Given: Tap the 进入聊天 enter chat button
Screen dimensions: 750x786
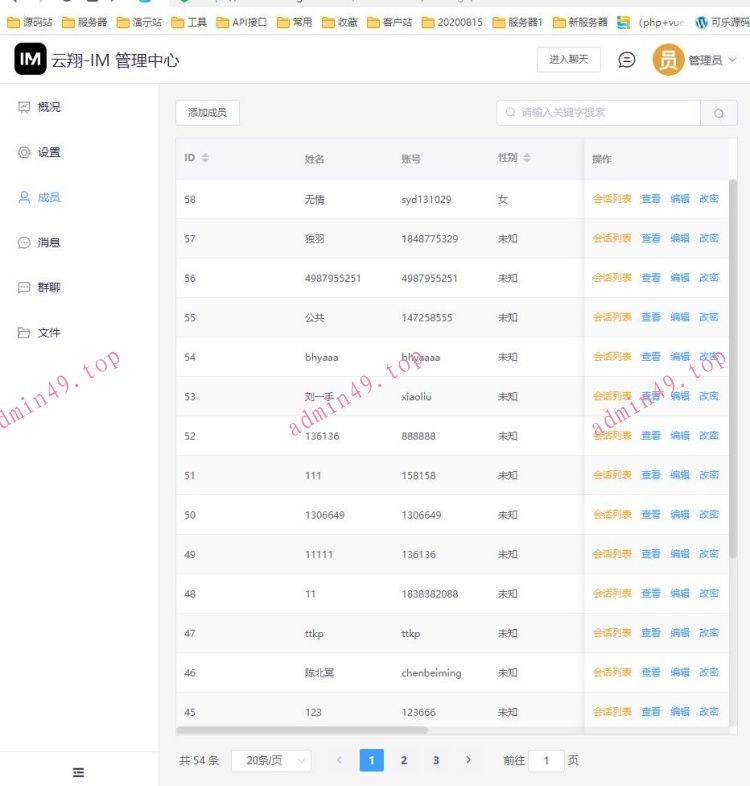Looking at the screenshot, I should [569, 60].
